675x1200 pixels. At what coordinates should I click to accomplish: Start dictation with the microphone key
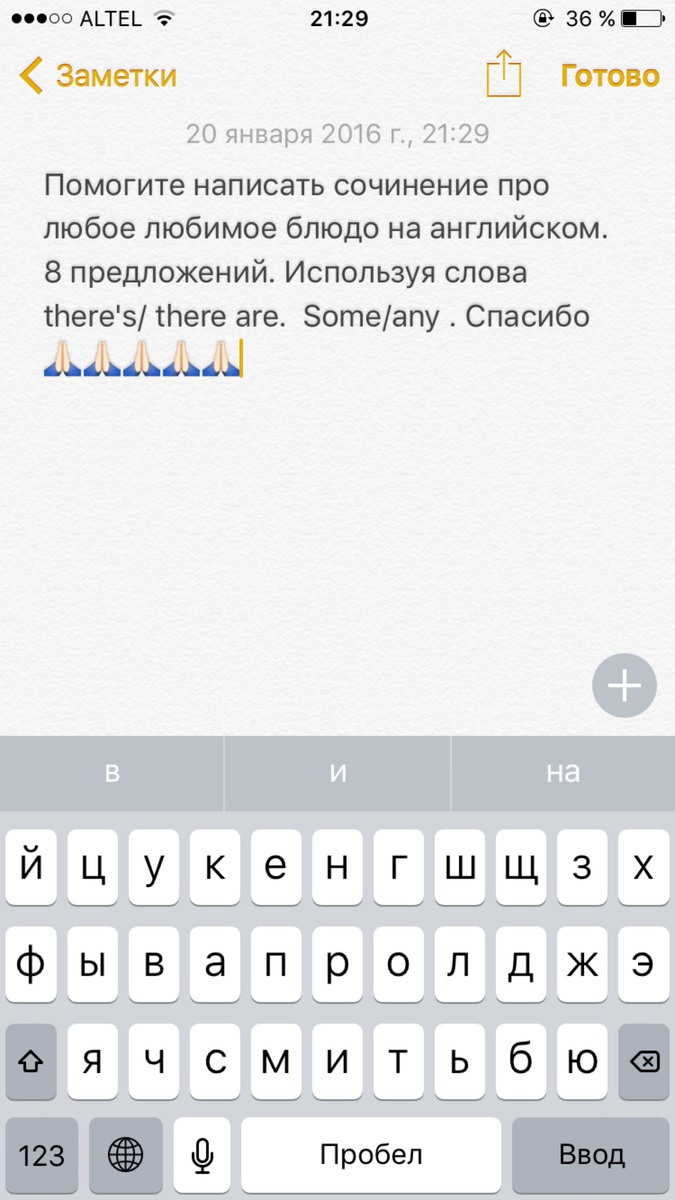[x=203, y=1155]
